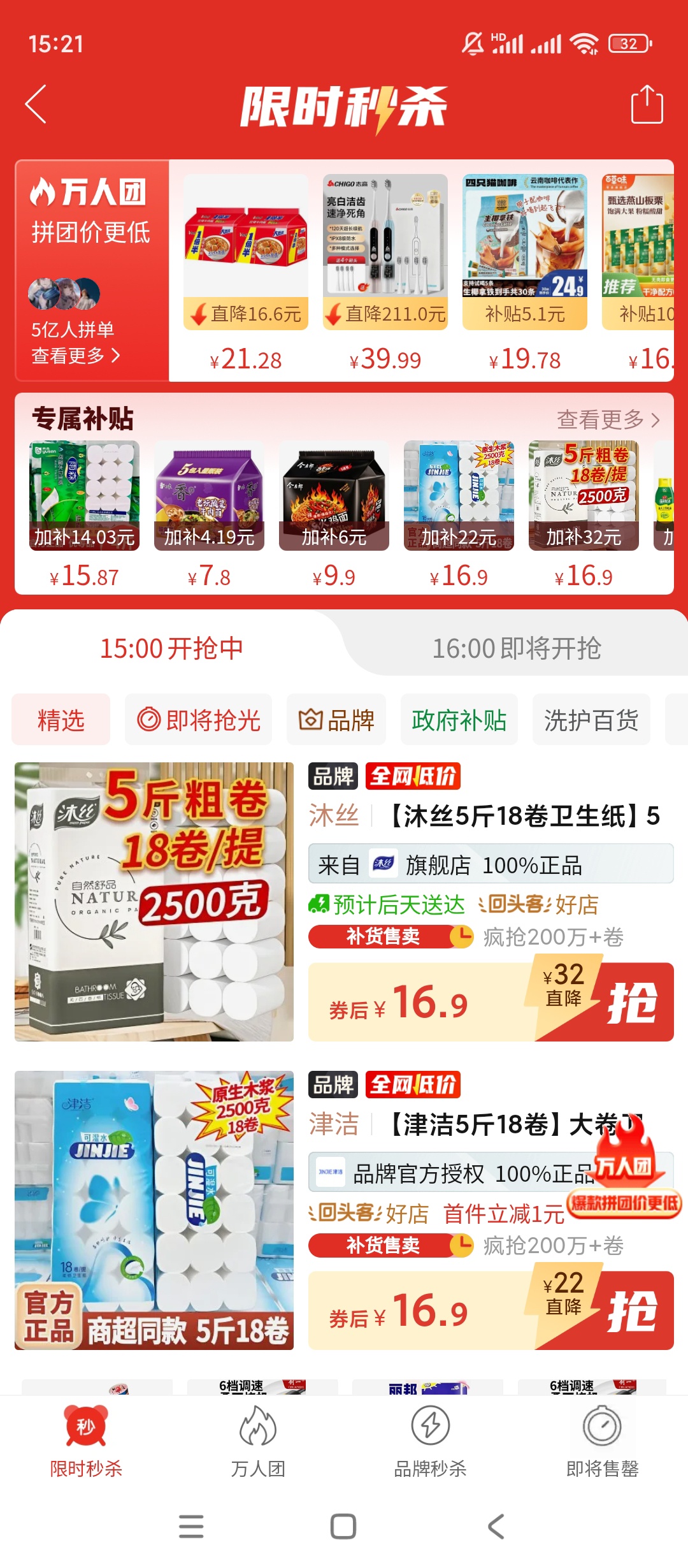Image resolution: width=688 pixels, height=1568 pixels.
Task: Select the 15:00 开抢中 session
Action: click(x=171, y=648)
